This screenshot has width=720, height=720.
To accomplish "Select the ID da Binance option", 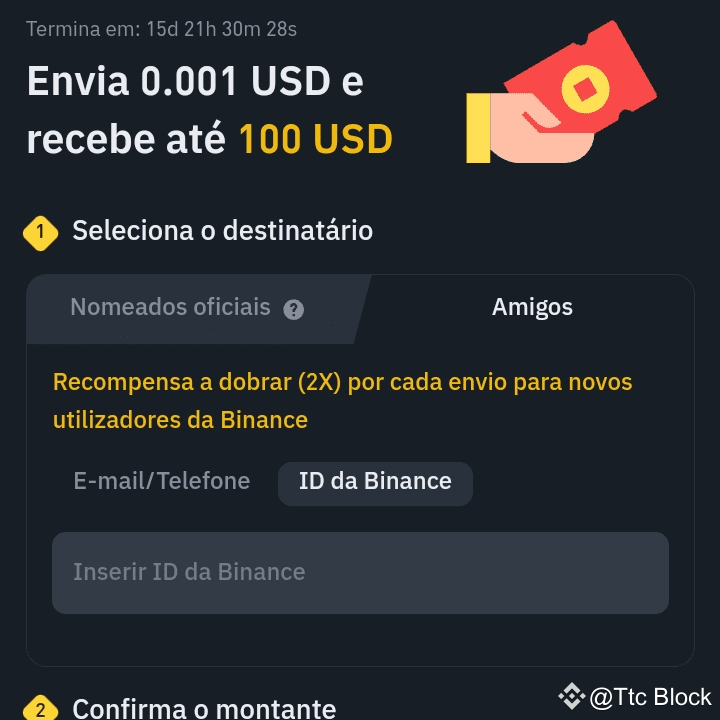I will tap(375, 482).
